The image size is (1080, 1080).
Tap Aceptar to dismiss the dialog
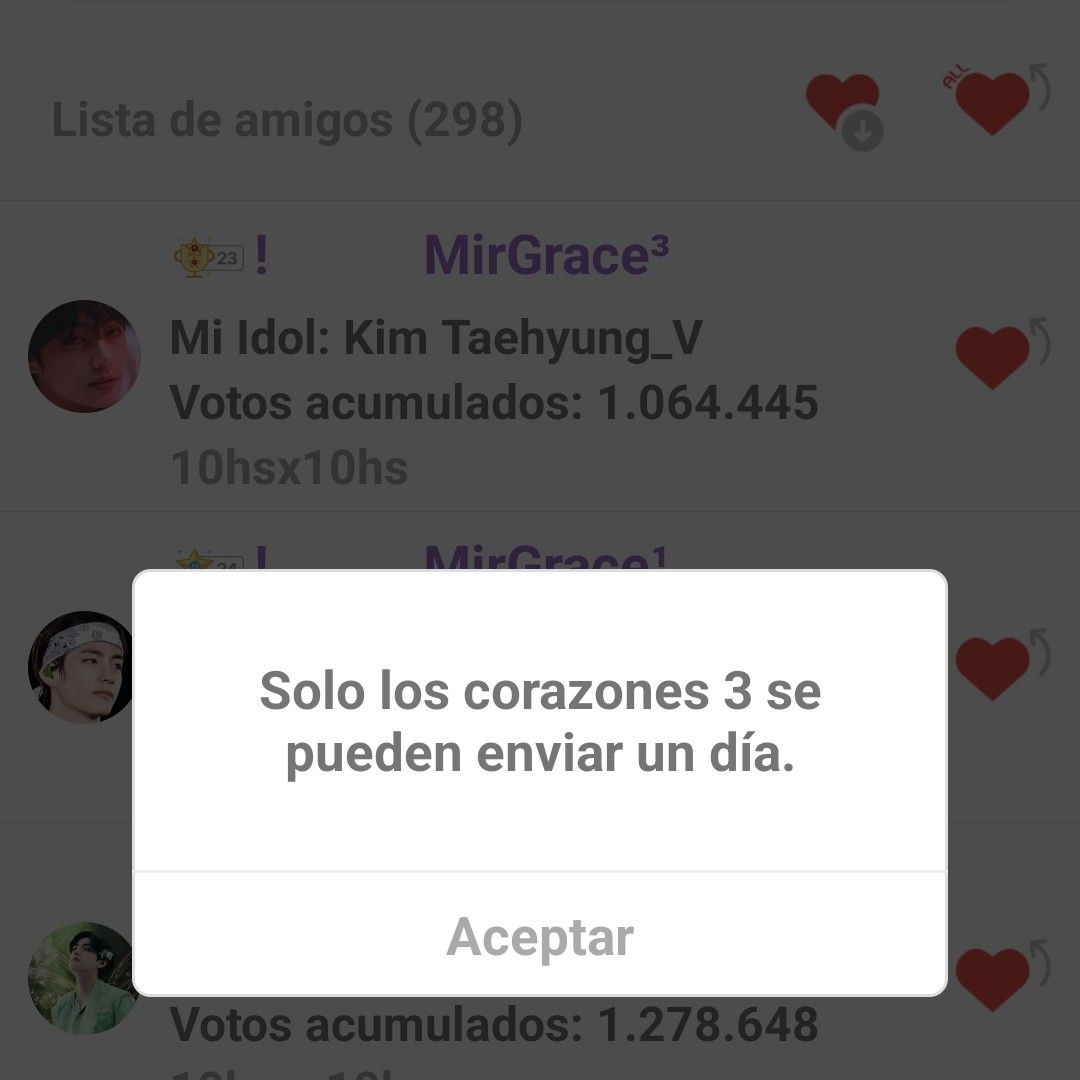[540, 937]
